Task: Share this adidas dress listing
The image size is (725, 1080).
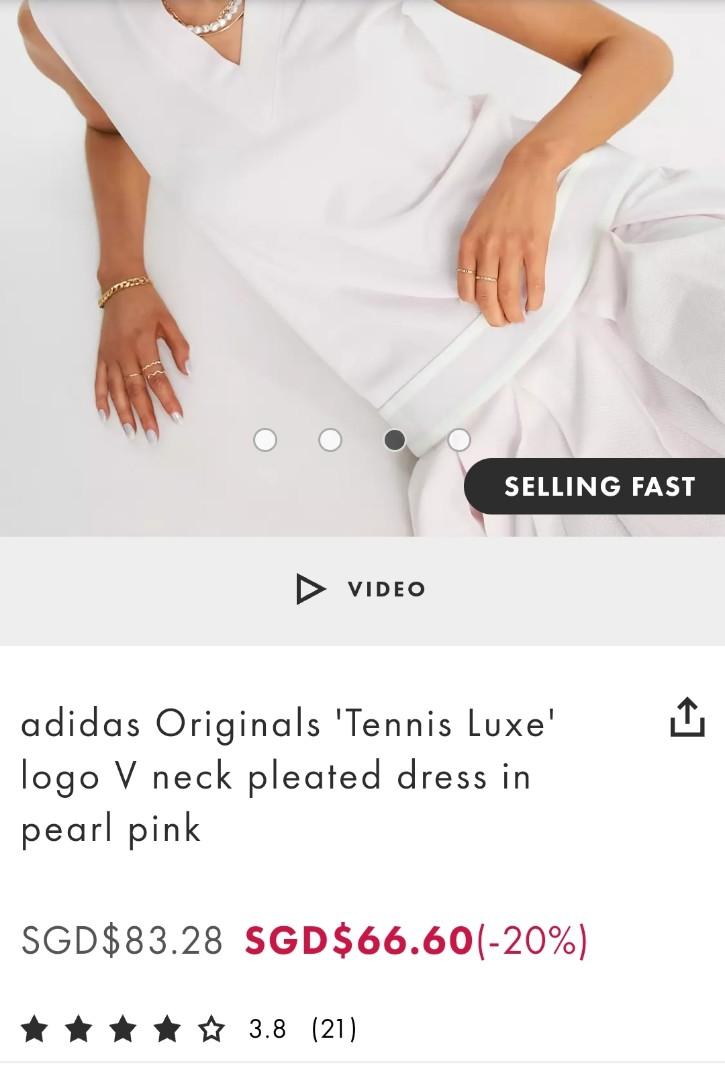Action: (686, 717)
